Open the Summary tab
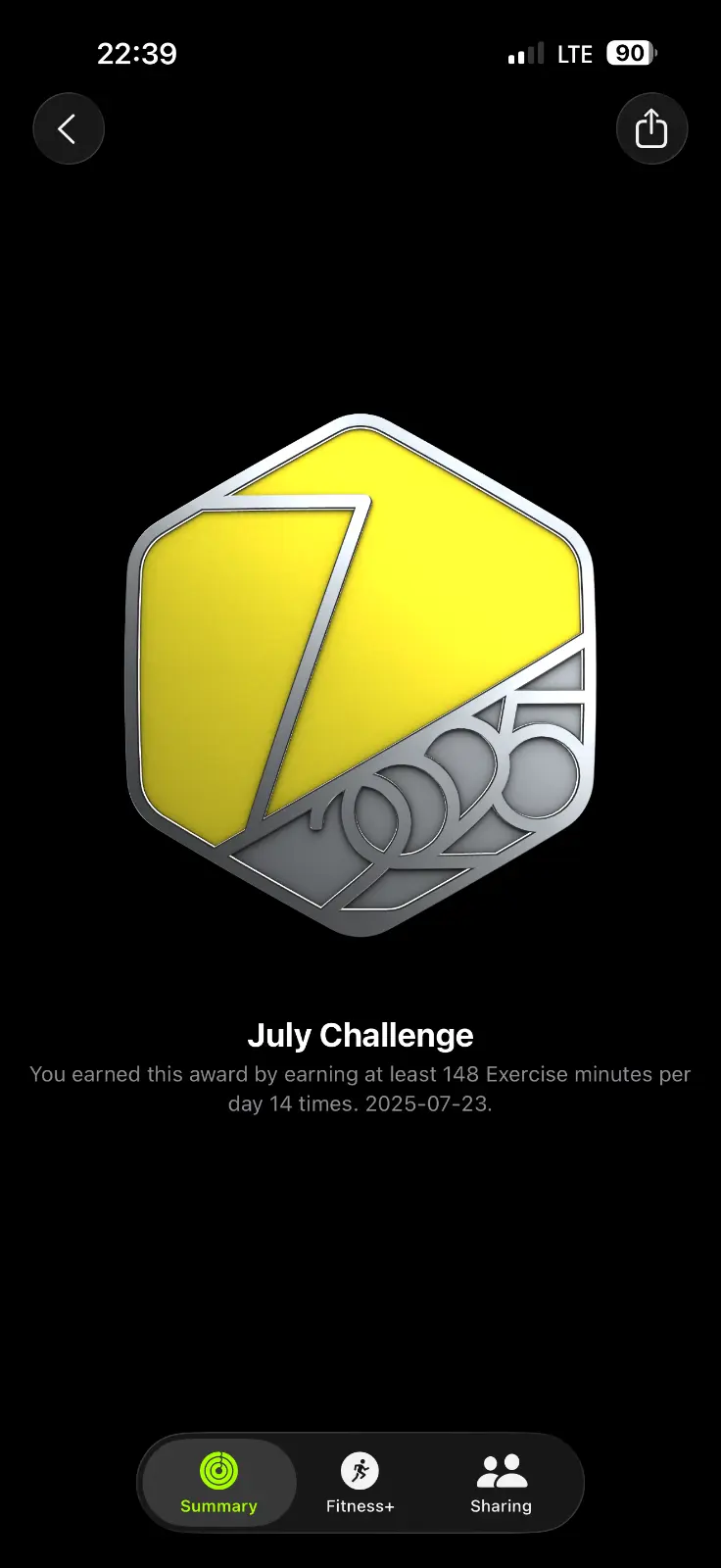Viewport: 721px width, 1568px height. (x=218, y=1483)
